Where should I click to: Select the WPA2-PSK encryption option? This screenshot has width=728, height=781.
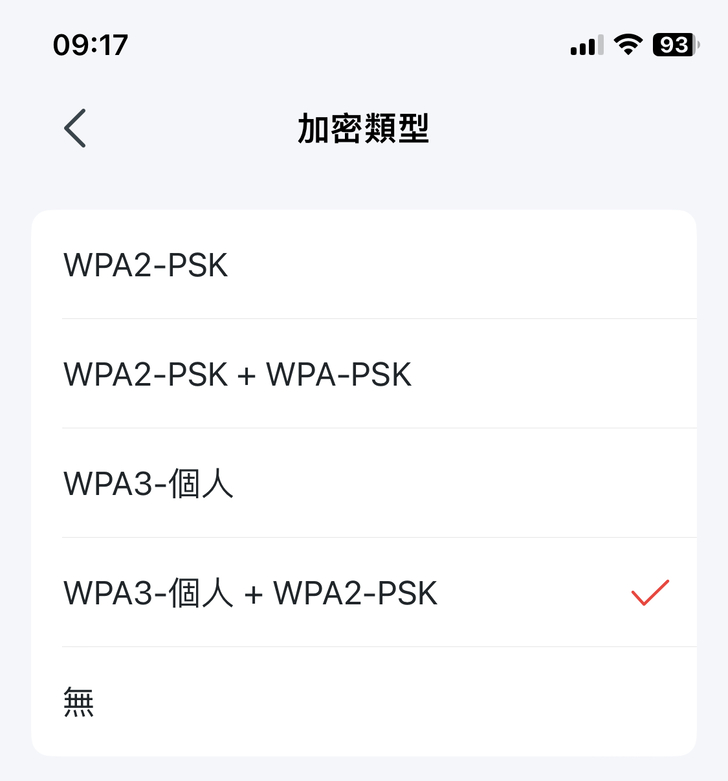(146, 265)
